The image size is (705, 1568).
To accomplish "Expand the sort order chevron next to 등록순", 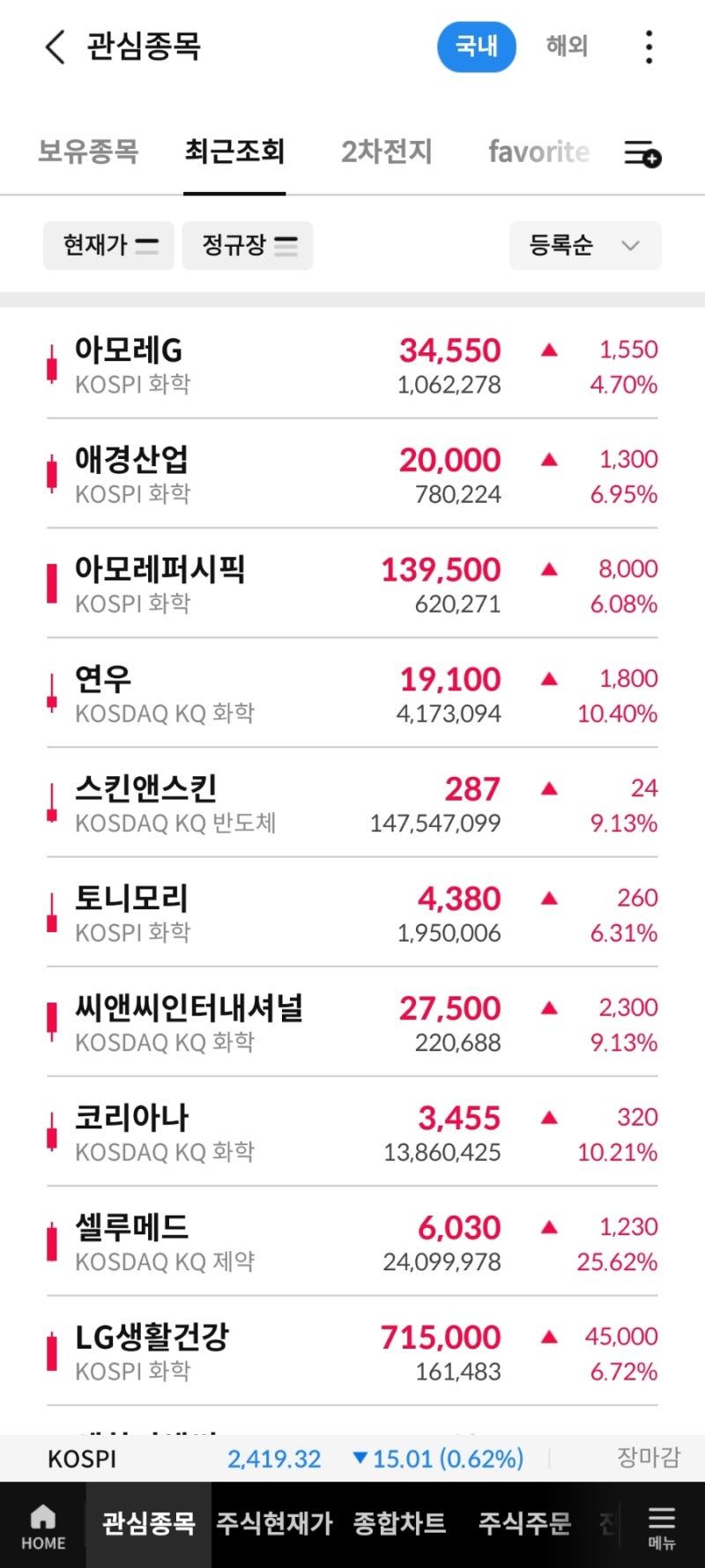I will [628, 247].
